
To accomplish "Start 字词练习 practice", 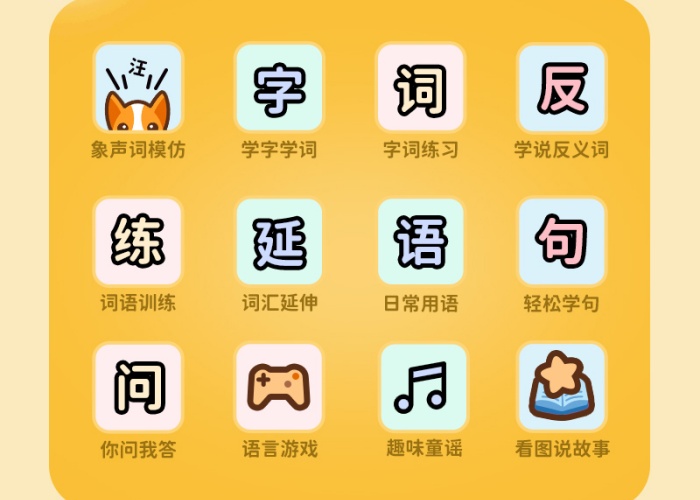I will click(x=421, y=90).
